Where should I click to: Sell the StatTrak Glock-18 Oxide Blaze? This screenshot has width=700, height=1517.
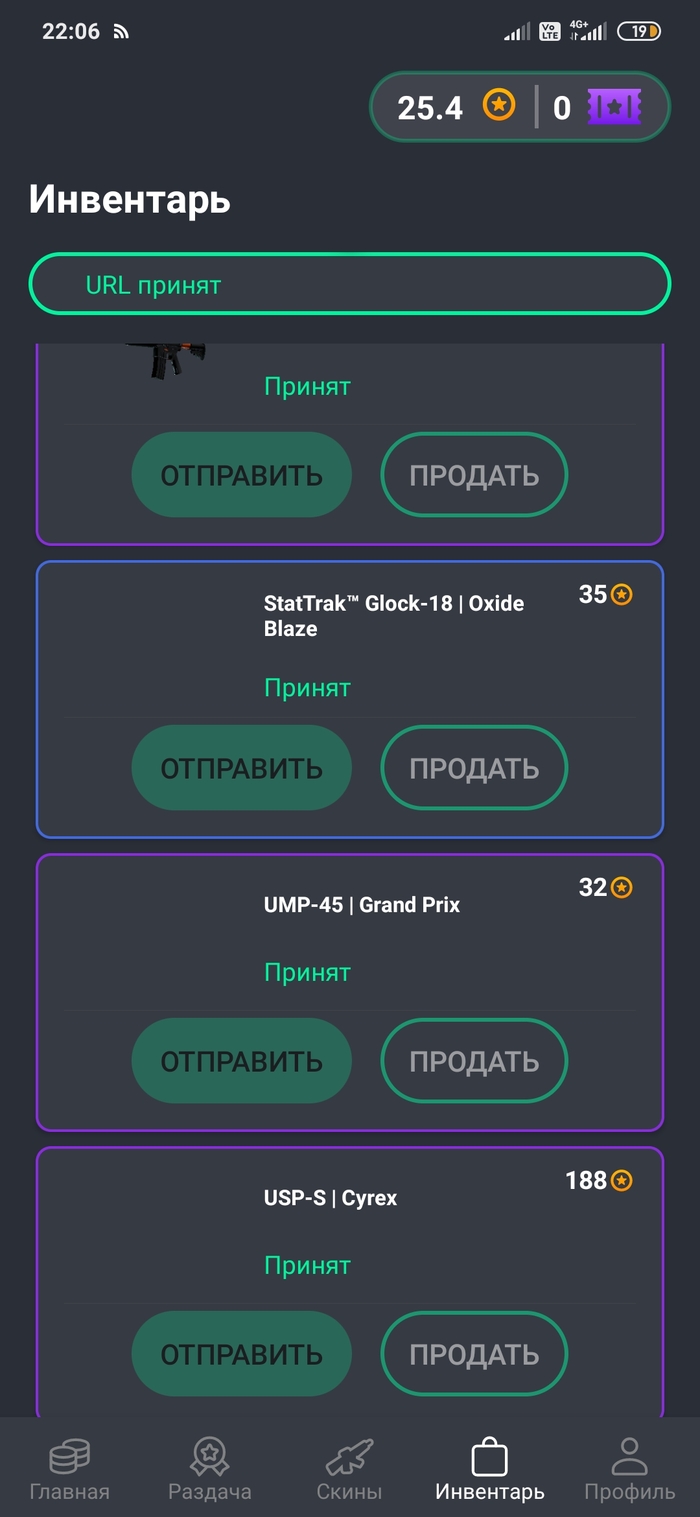tap(474, 768)
